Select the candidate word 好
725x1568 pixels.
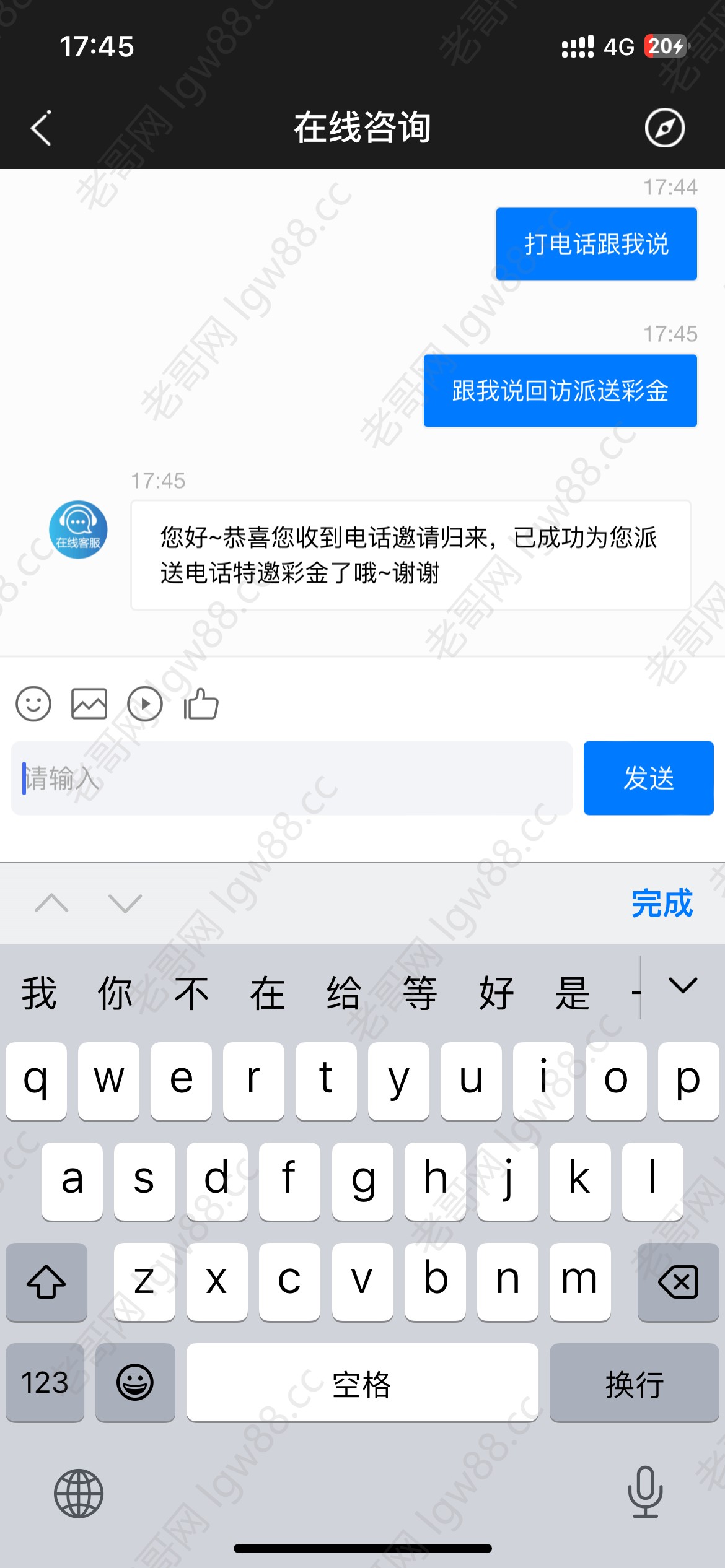tap(496, 993)
